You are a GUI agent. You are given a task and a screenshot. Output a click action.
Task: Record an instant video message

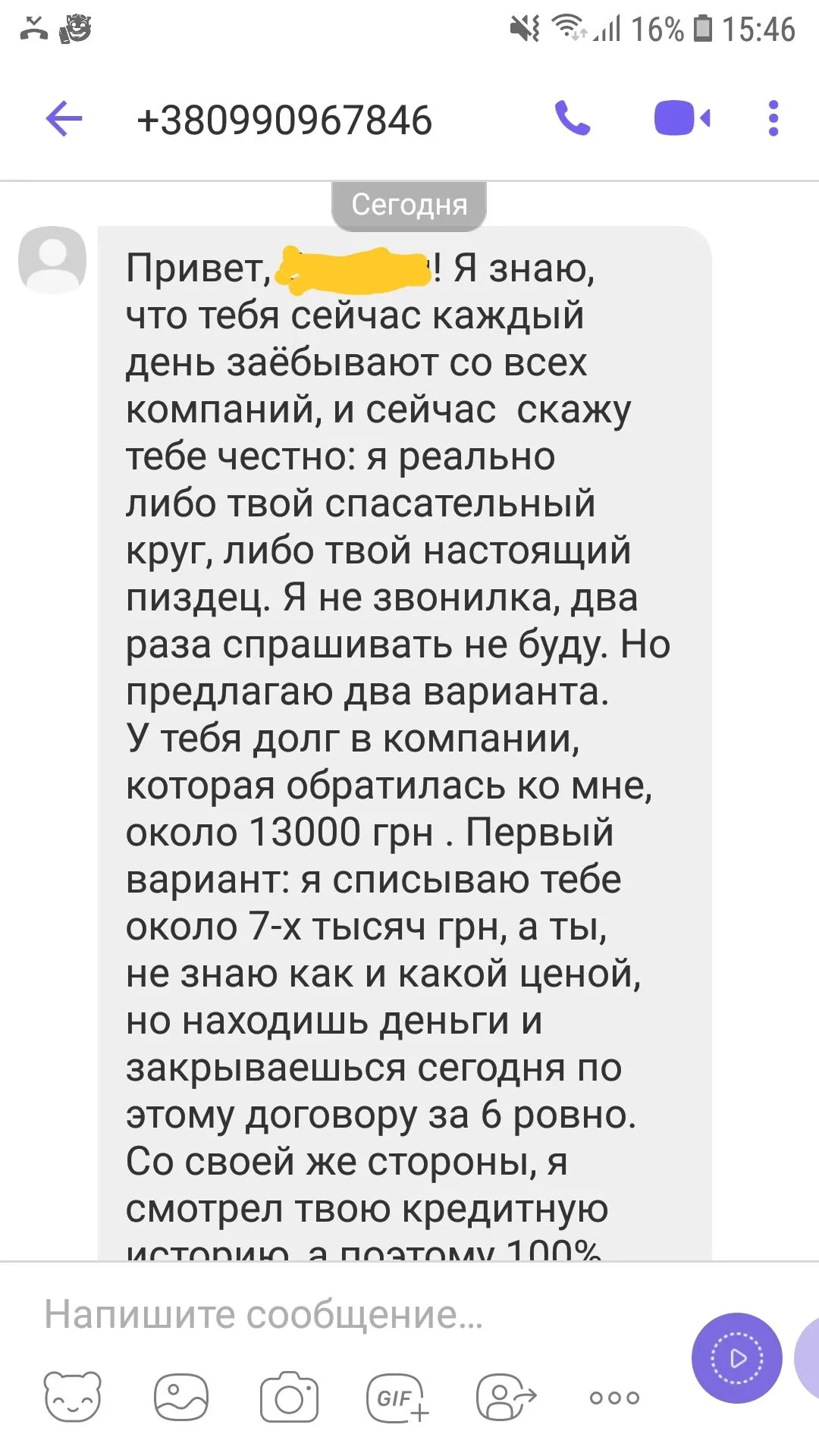click(736, 1357)
